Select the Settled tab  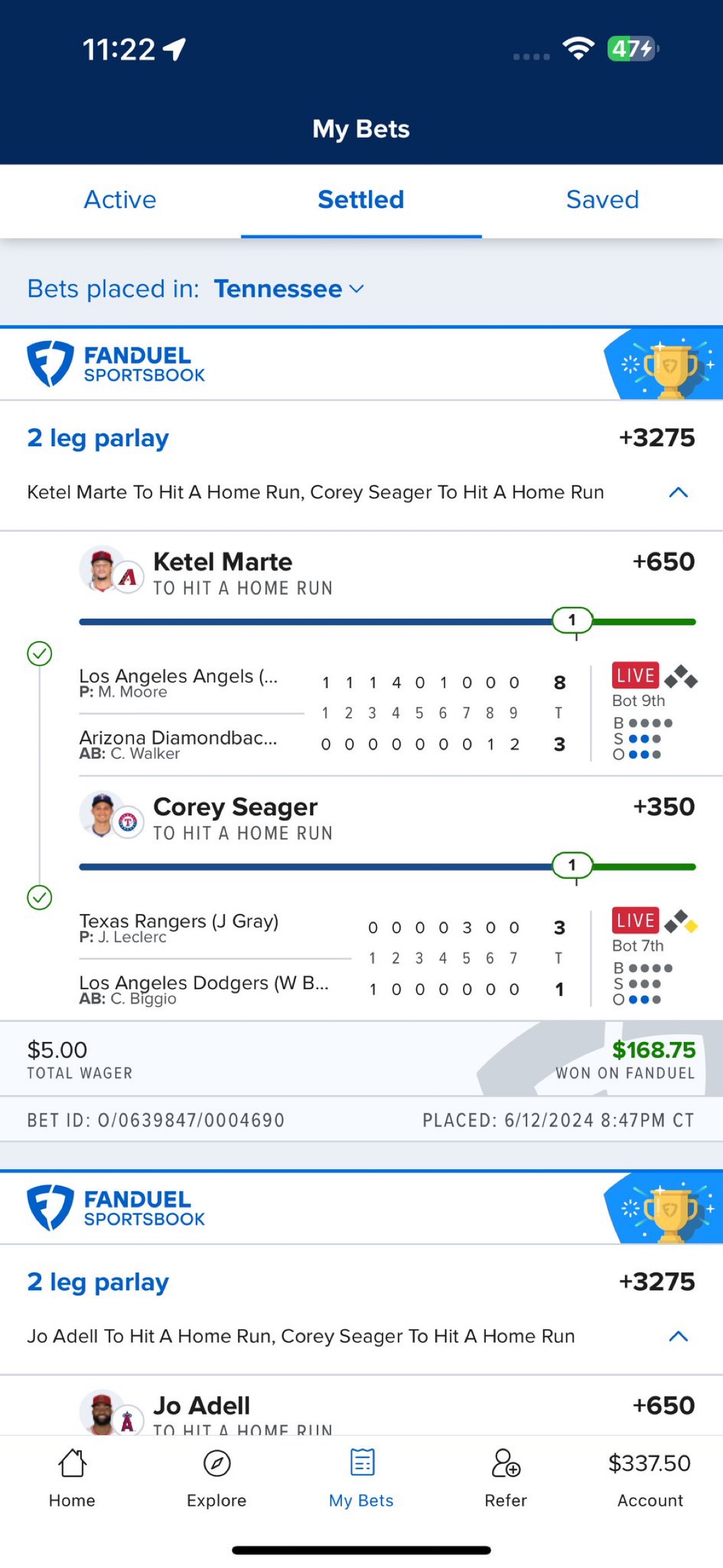[361, 200]
